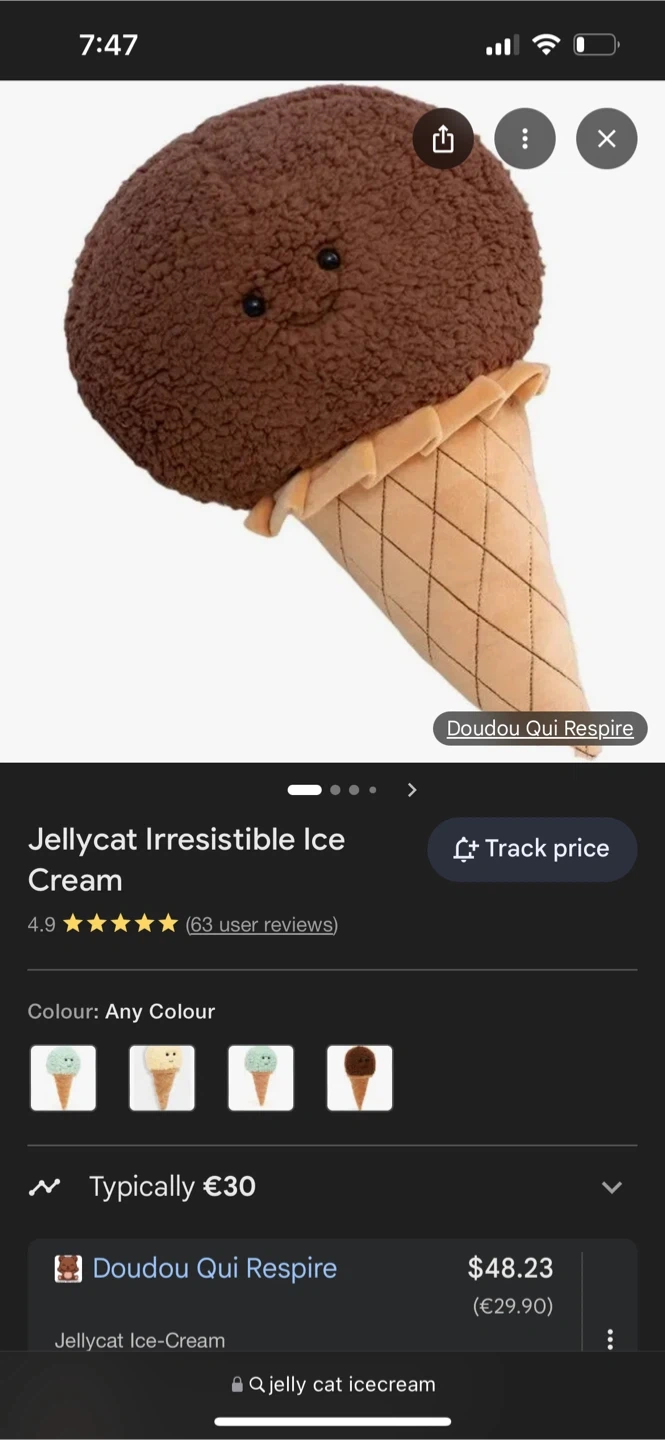This screenshot has width=665, height=1440.
Task: Open the overflow menu beside the share icon
Action: 525,139
